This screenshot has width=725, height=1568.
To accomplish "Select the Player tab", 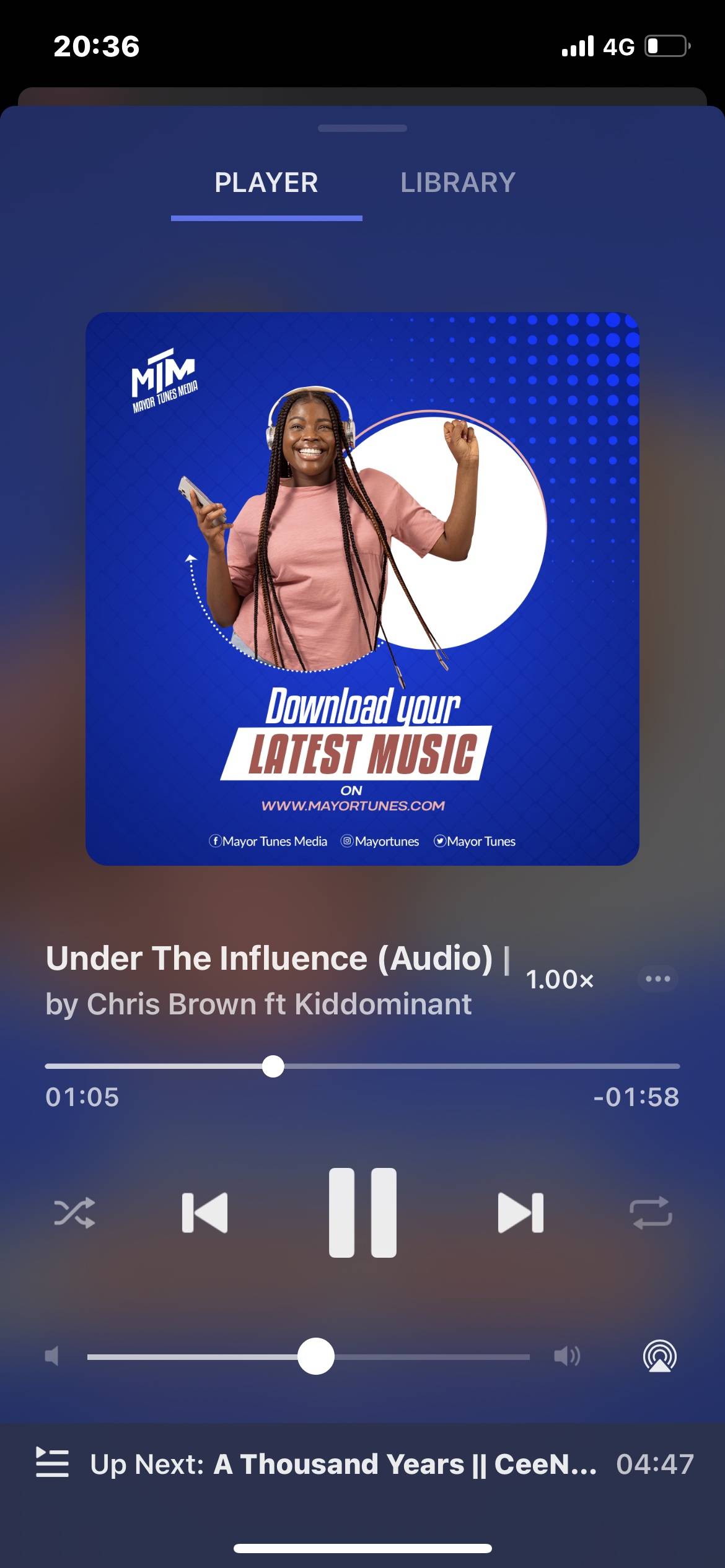I will 266,183.
